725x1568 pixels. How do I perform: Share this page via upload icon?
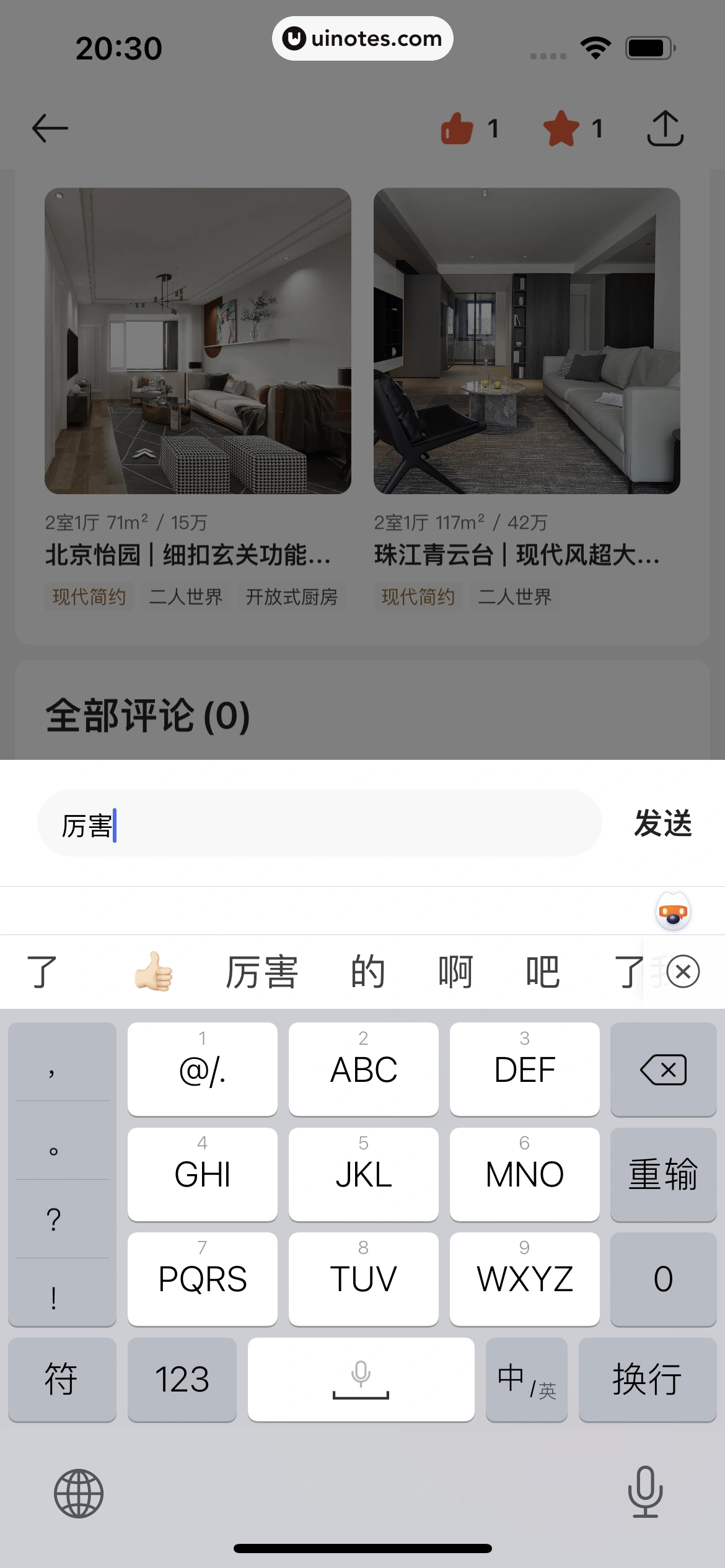click(x=665, y=128)
